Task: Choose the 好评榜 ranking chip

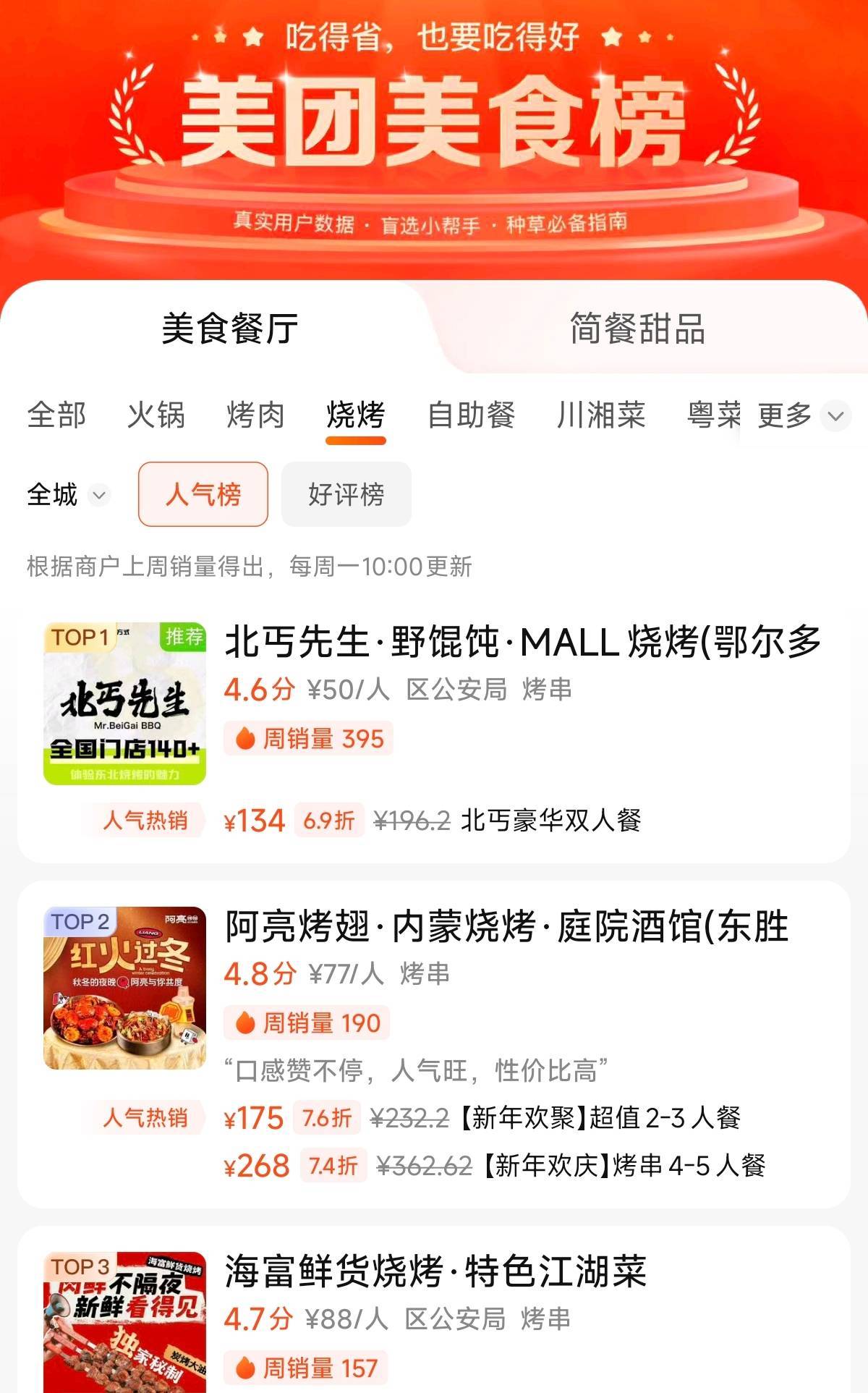Action: point(346,495)
